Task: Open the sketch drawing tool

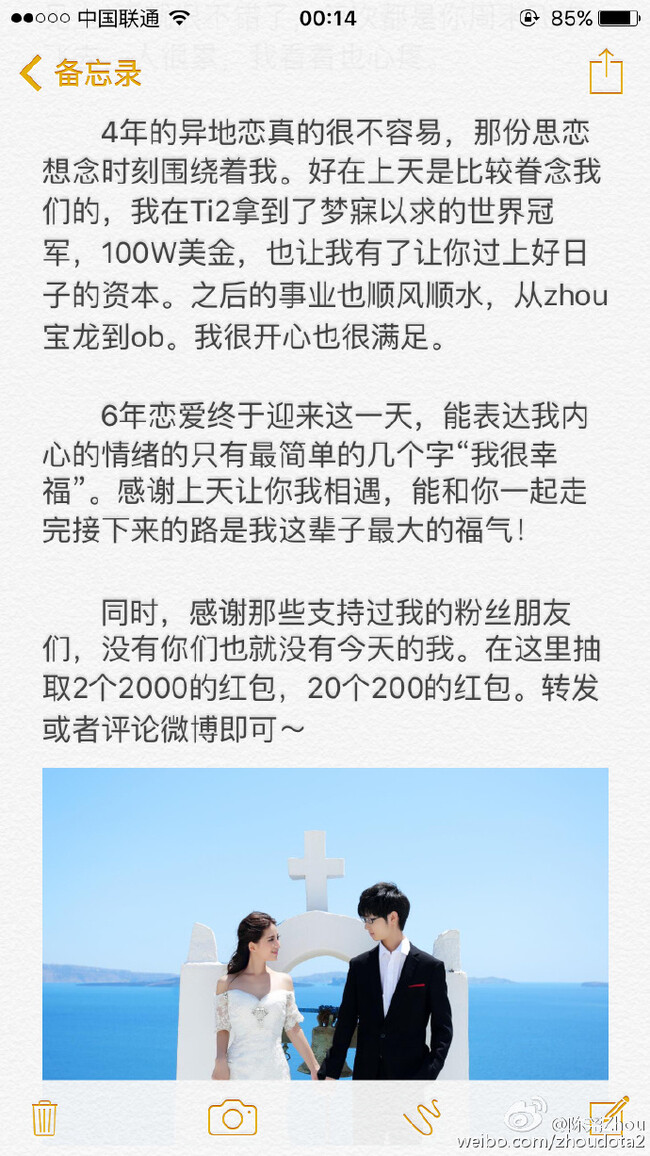Action: (421, 1117)
